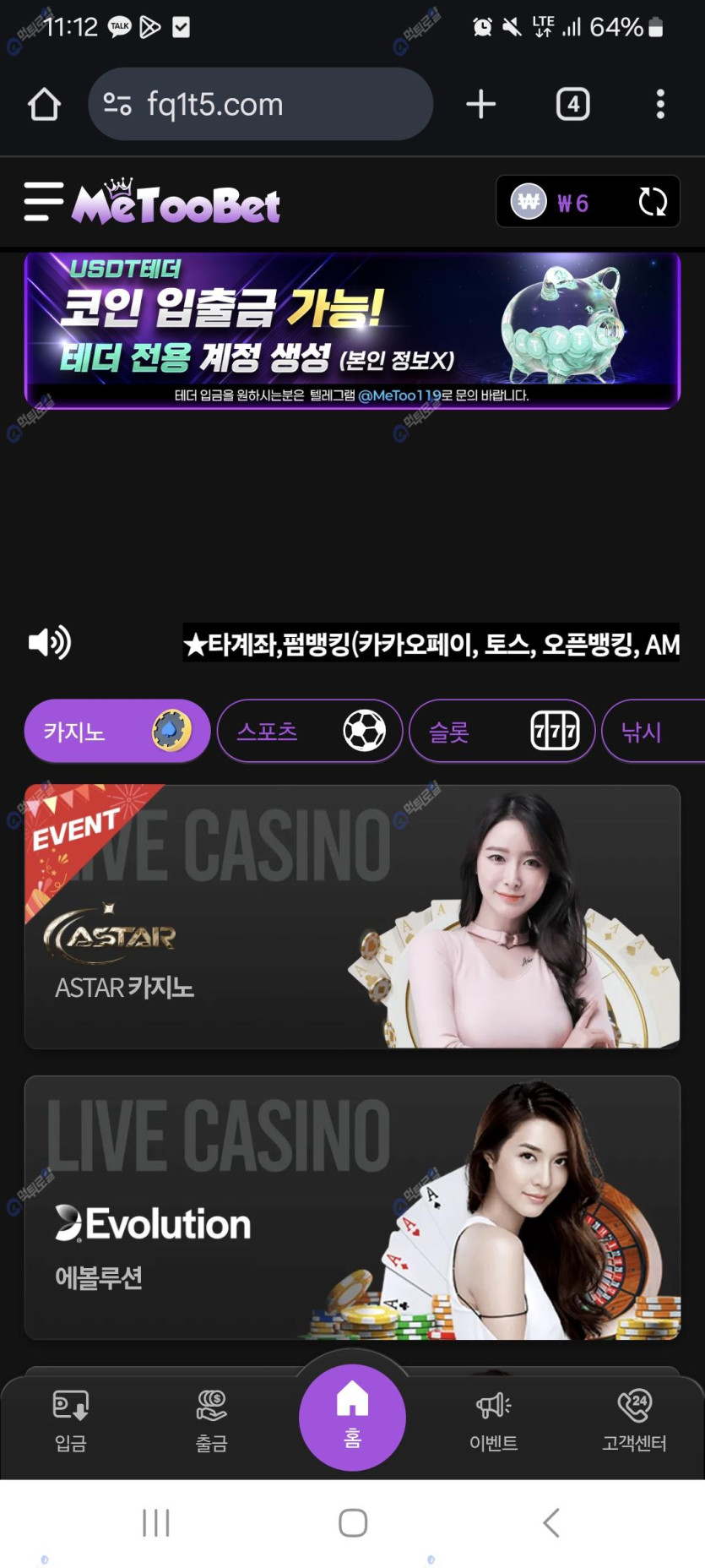Open the 이벤트 events tab

[493, 1421]
